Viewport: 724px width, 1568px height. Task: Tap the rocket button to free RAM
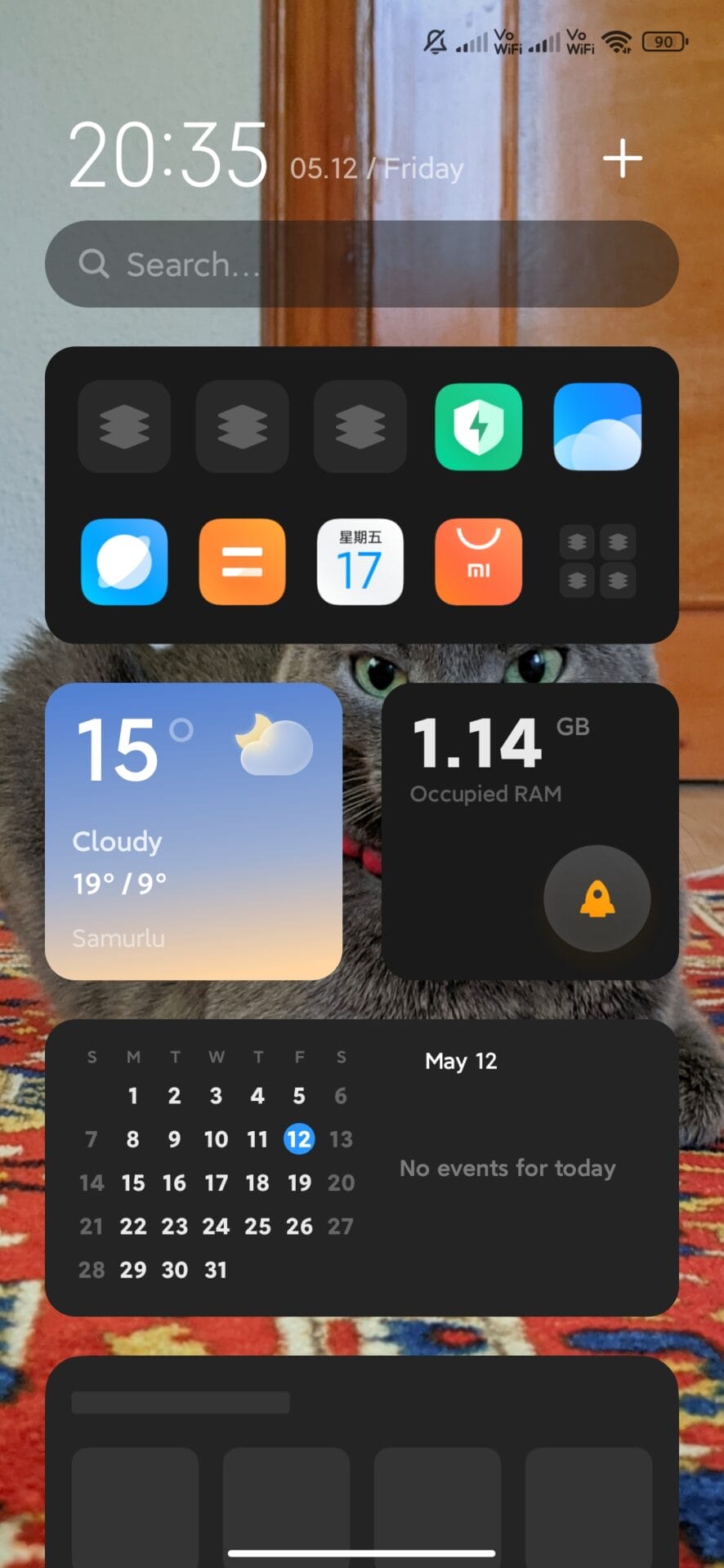[597, 898]
